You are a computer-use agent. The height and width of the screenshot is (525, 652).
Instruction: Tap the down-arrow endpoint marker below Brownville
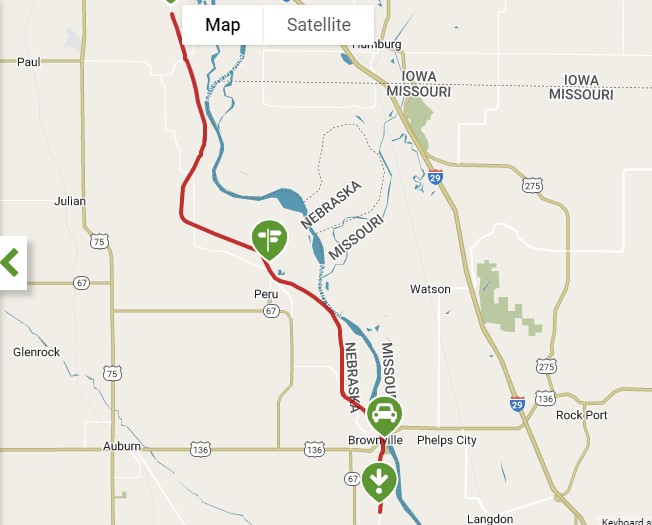(x=379, y=481)
